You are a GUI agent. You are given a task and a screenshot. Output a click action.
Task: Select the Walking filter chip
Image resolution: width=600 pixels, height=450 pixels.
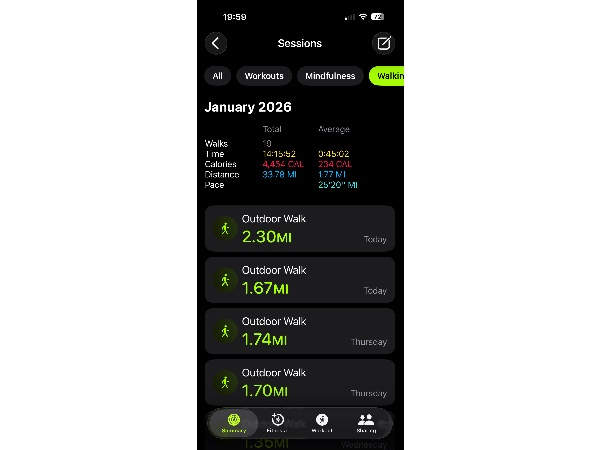point(386,76)
